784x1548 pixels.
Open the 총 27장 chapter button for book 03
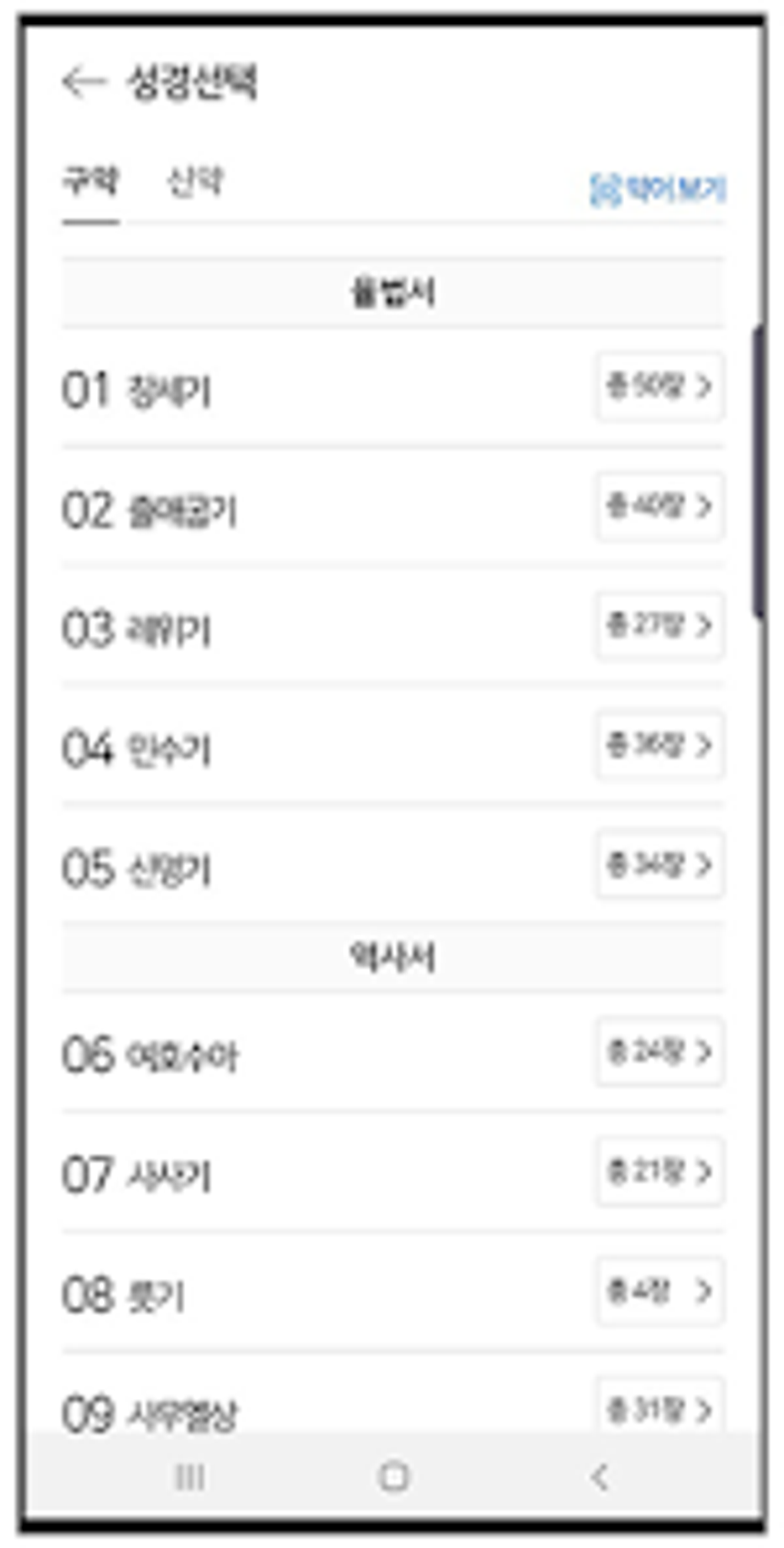point(659,625)
